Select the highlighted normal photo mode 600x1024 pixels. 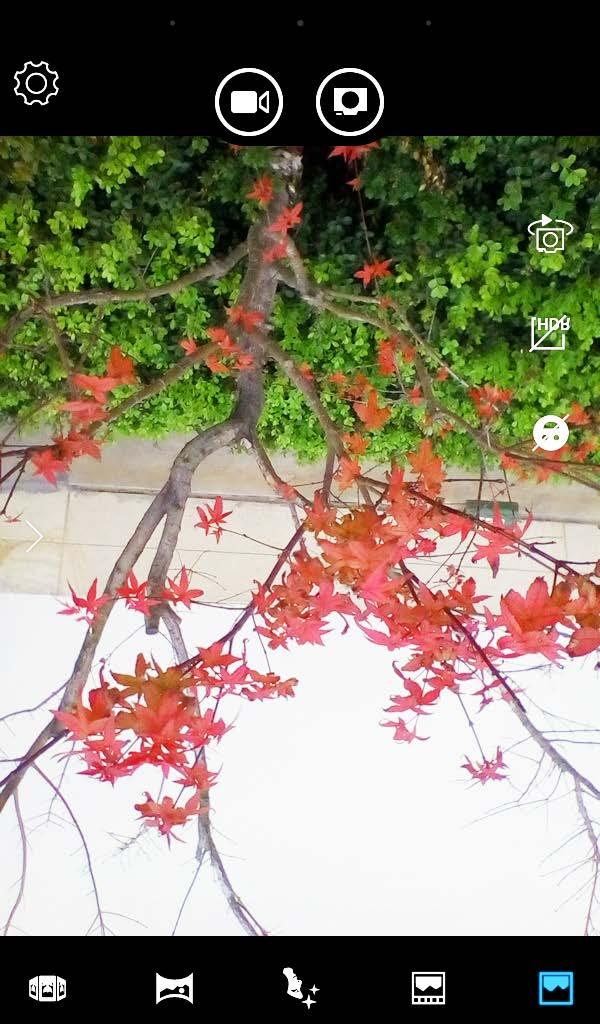(556, 988)
